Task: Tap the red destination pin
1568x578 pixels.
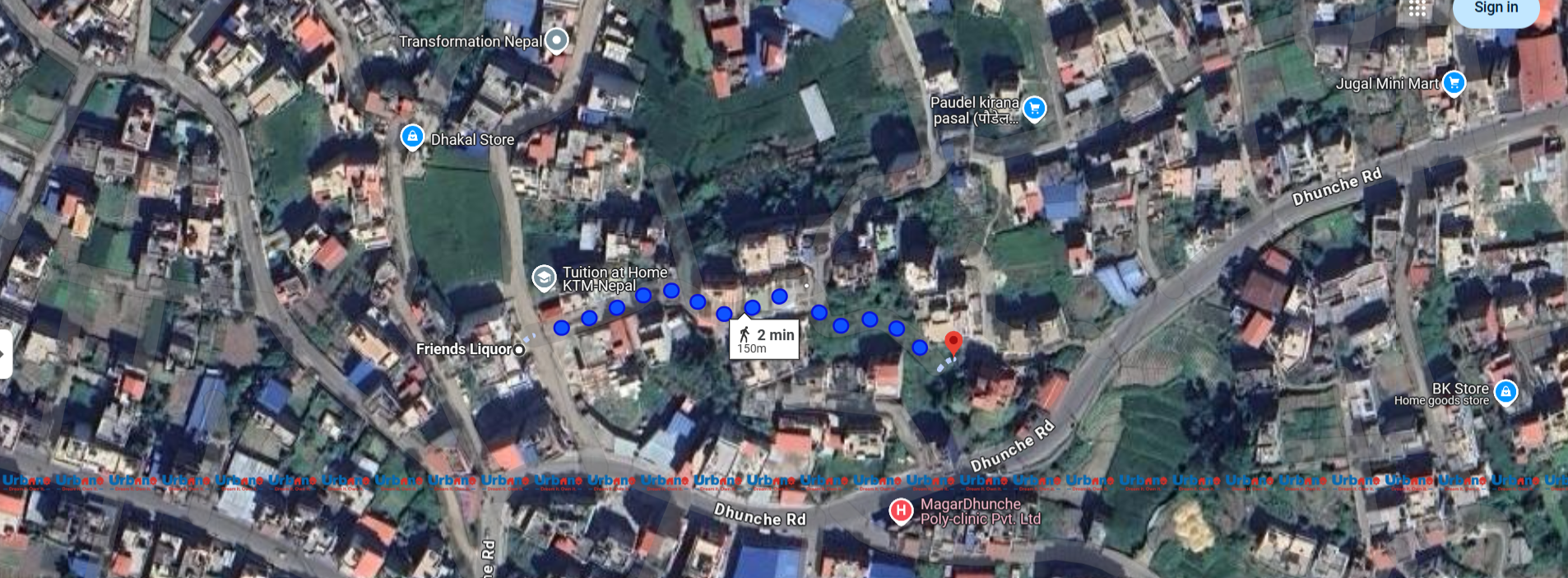Action: click(953, 342)
